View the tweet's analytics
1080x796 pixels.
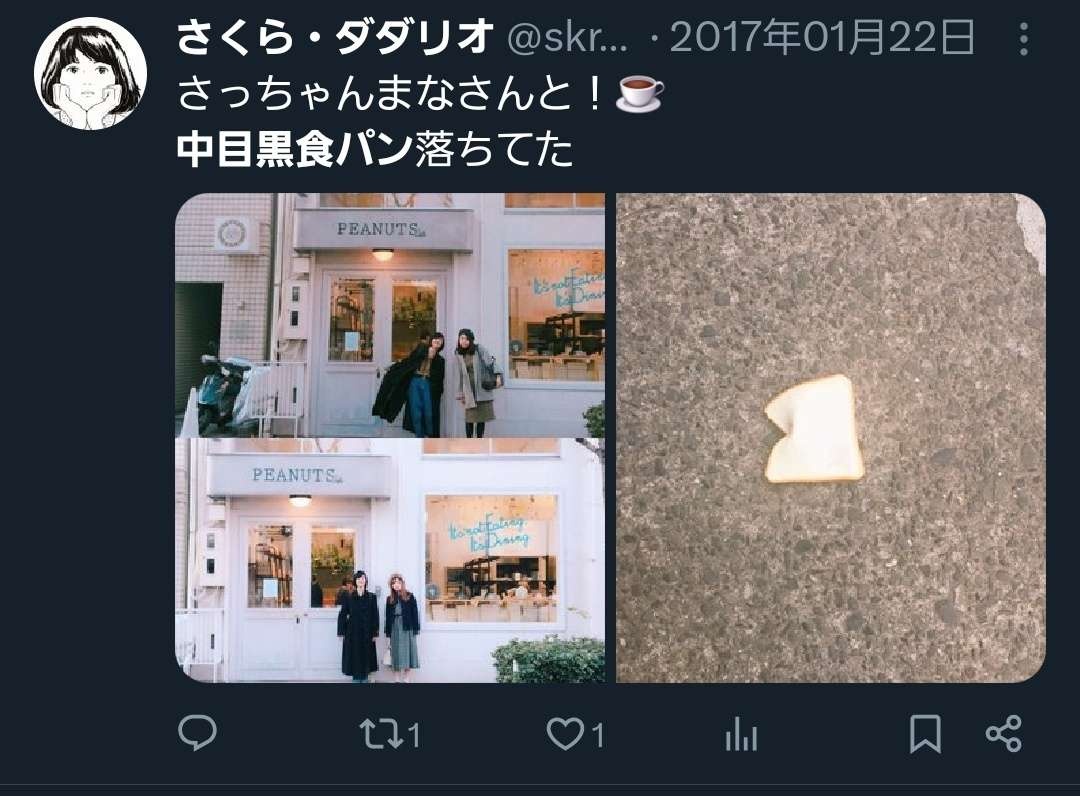pyautogui.click(x=741, y=736)
